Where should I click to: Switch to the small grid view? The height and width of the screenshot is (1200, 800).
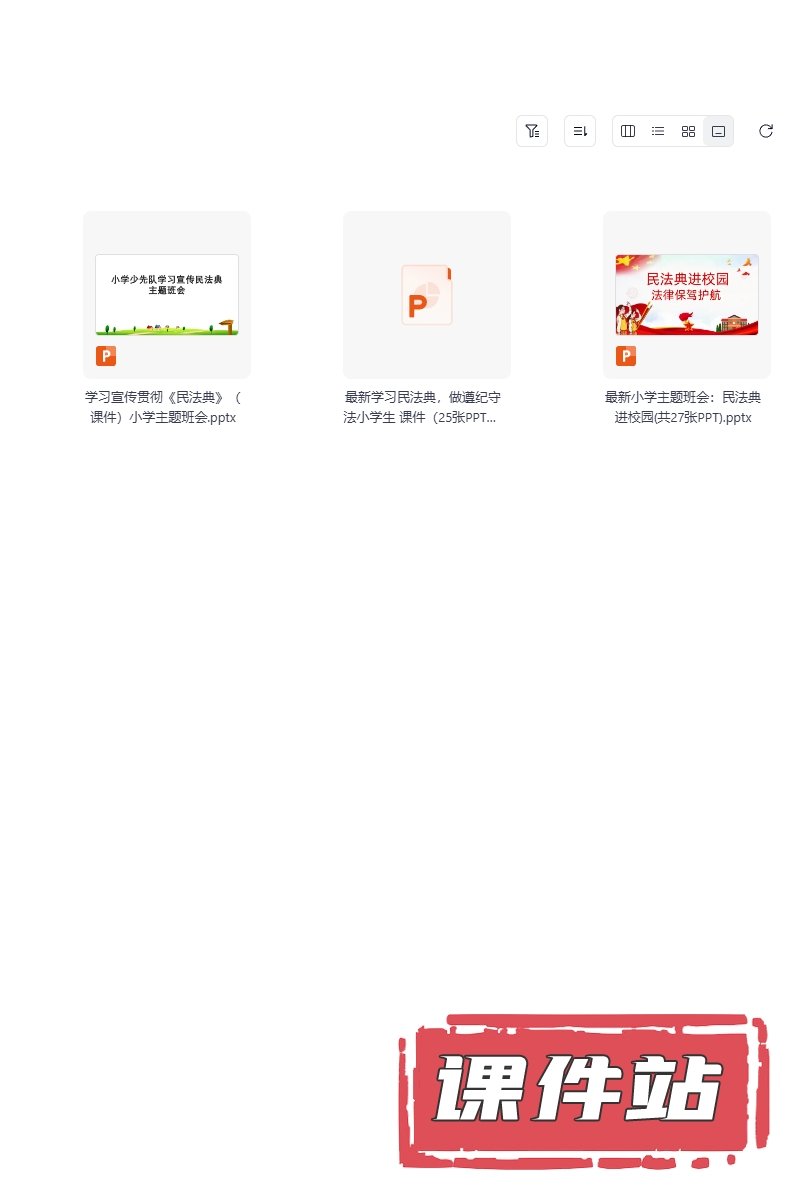(688, 131)
